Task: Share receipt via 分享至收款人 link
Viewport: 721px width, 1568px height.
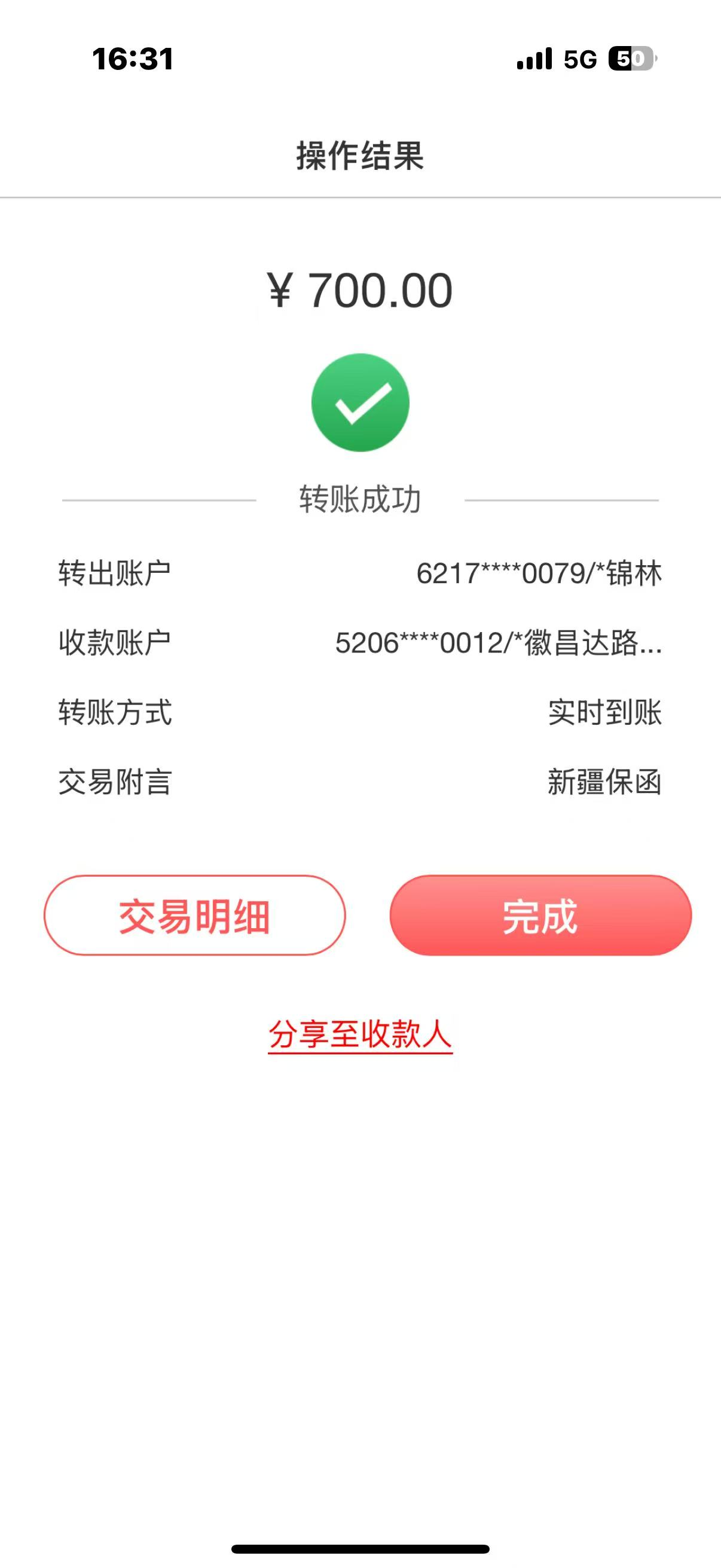Action: 360,1034
